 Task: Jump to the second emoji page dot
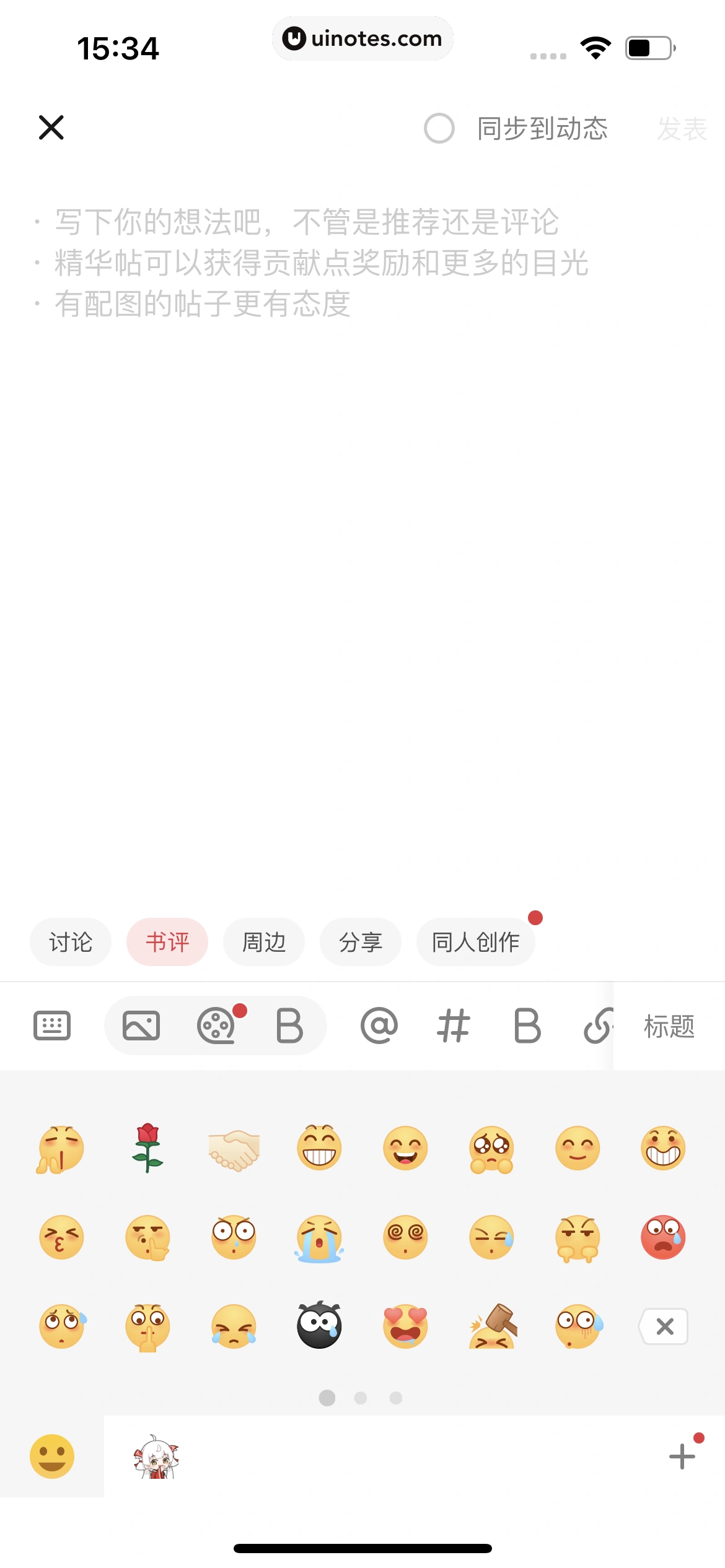[362, 1398]
